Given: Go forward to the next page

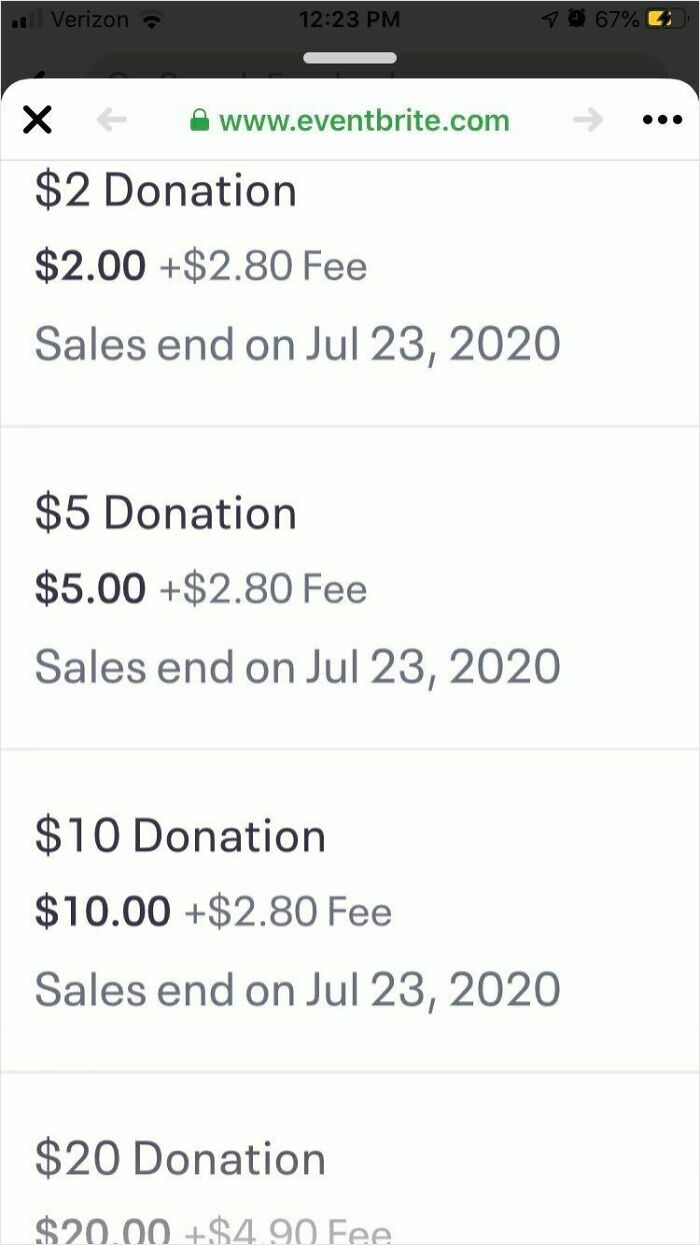Looking at the screenshot, I should [x=588, y=121].
